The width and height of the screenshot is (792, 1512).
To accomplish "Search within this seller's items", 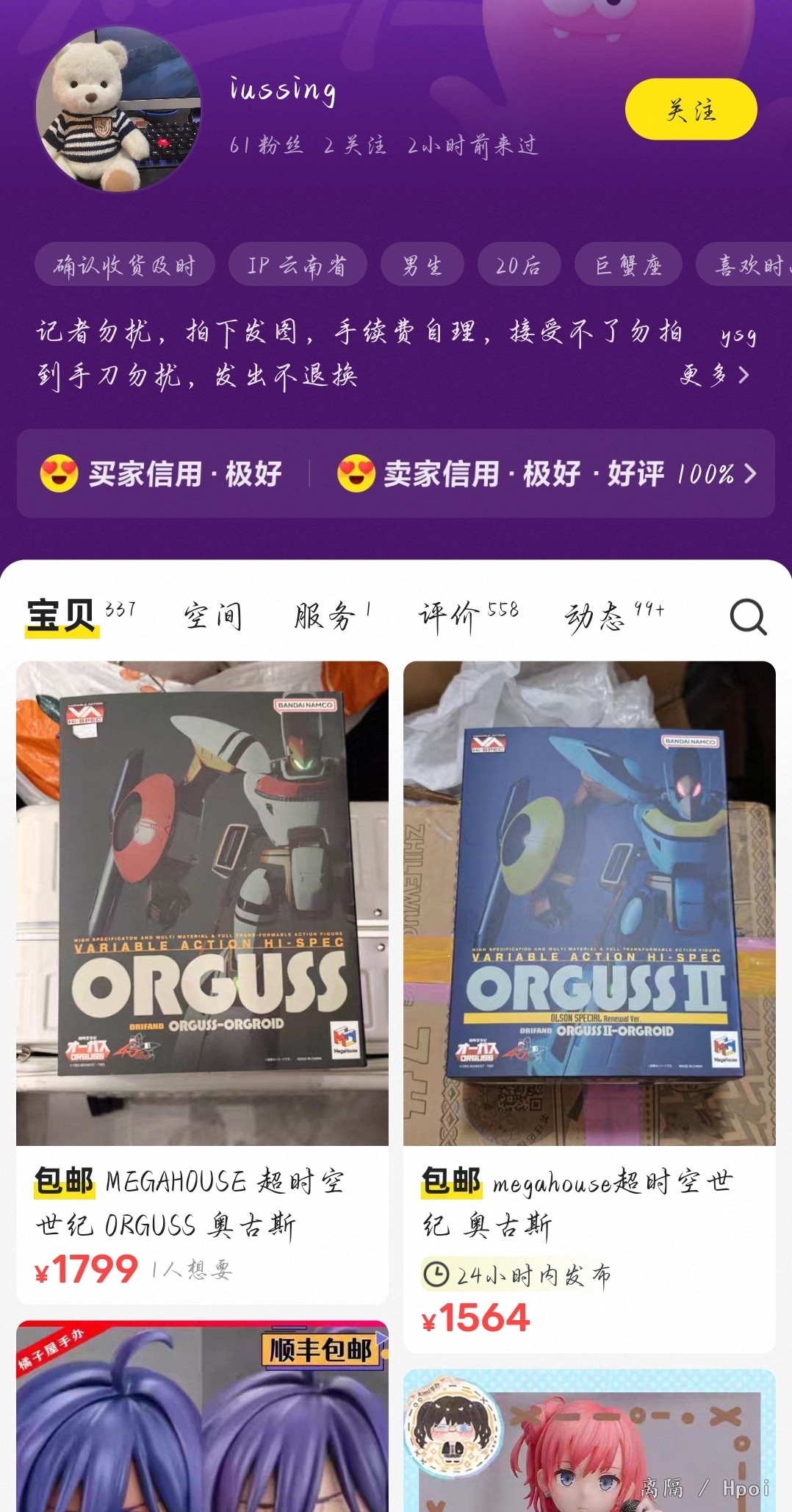I will pos(748,617).
